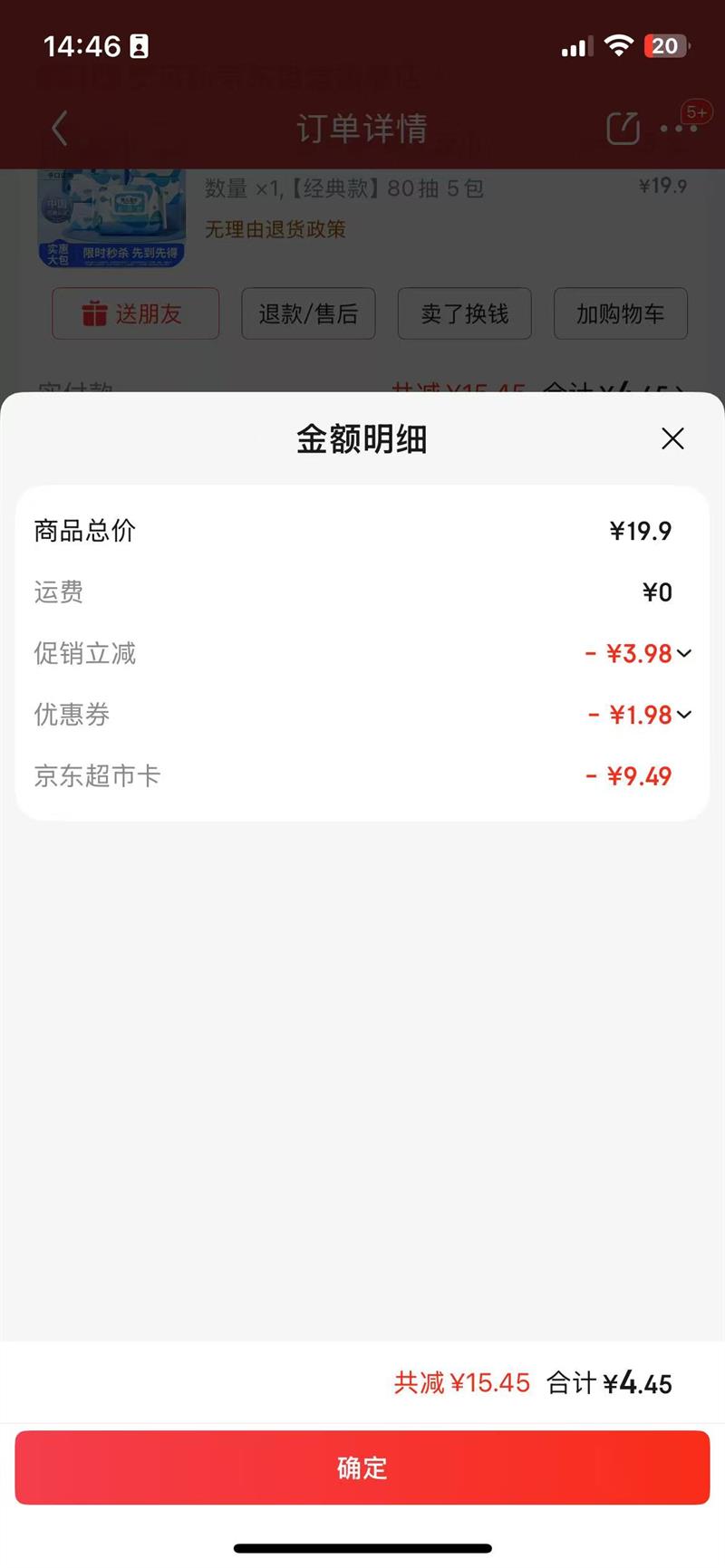The height and width of the screenshot is (1568, 725).
Task: Tap the gift icon beside 送朋友
Action: (x=93, y=313)
